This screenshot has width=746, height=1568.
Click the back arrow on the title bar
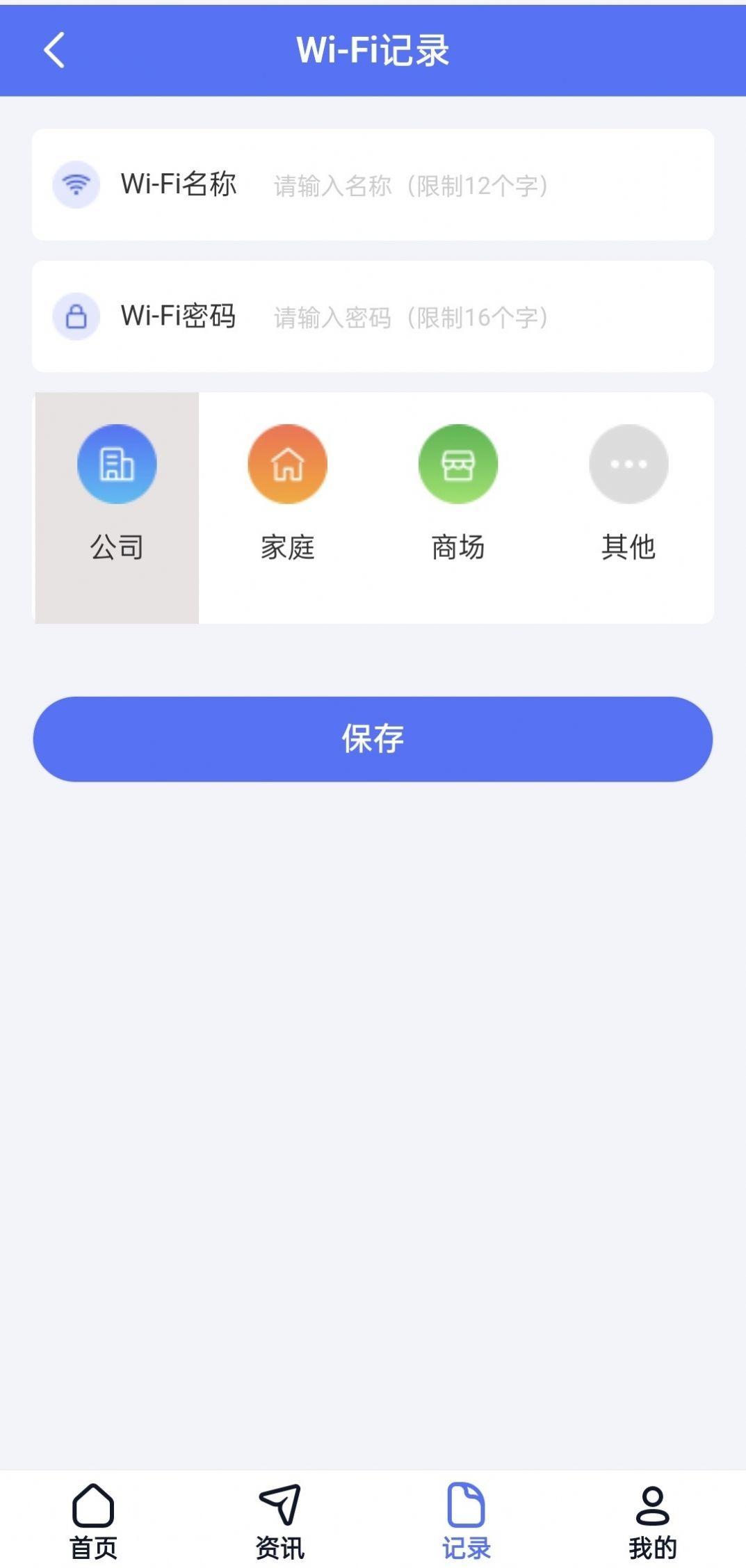[54, 50]
